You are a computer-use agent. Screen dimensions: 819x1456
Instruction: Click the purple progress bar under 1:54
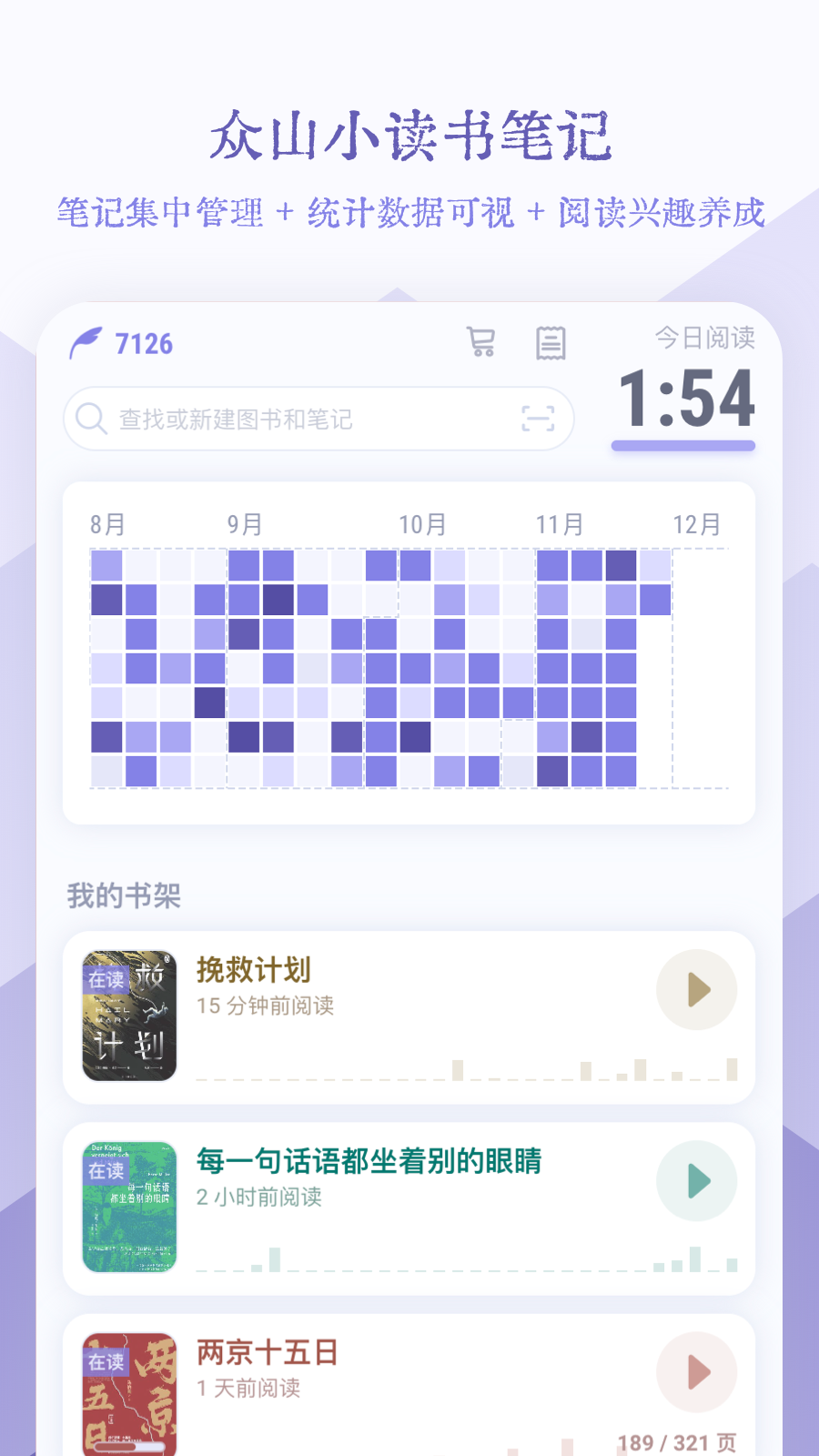(683, 445)
